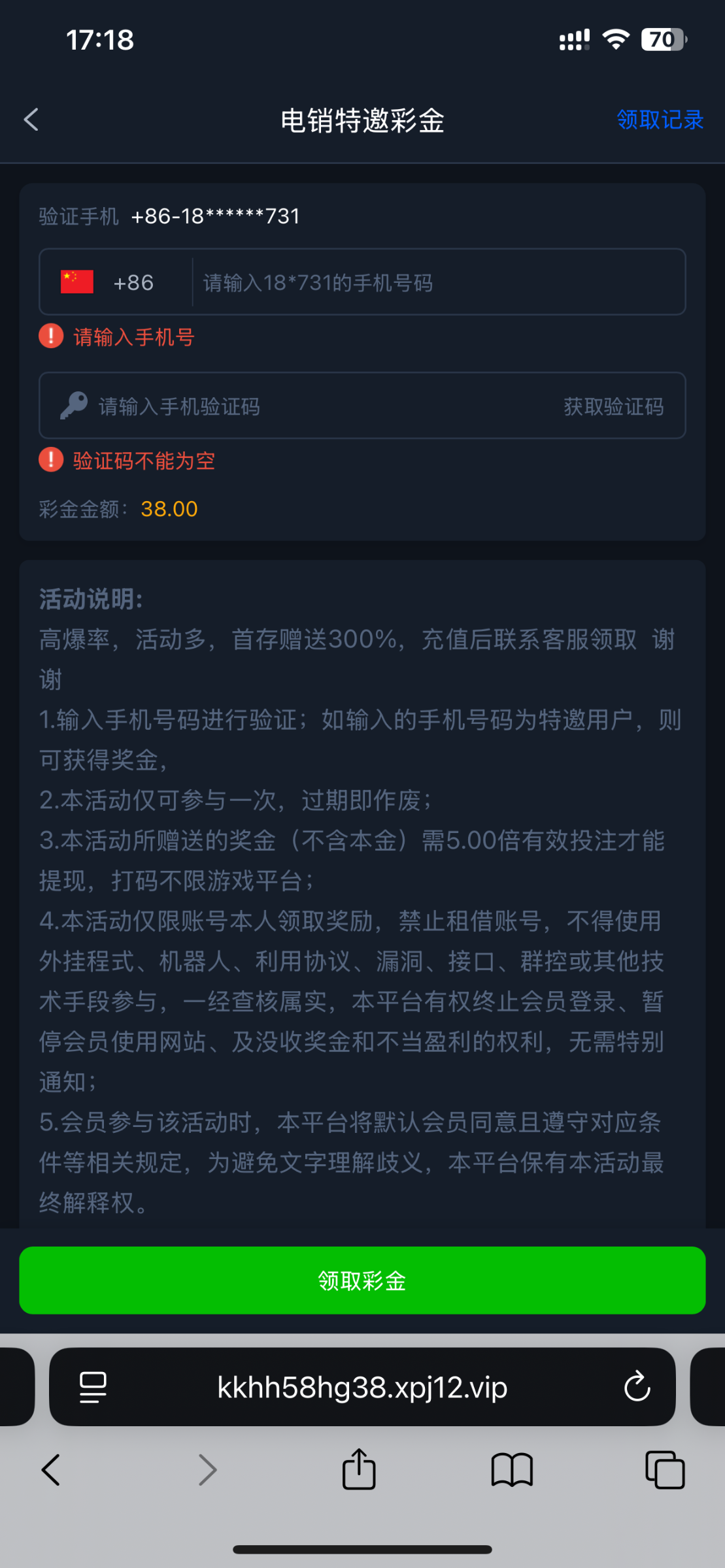Image resolution: width=725 pixels, height=1568 pixels.
Task: Focus the 请输入手机验证码 code field
Action: [x=314, y=406]
